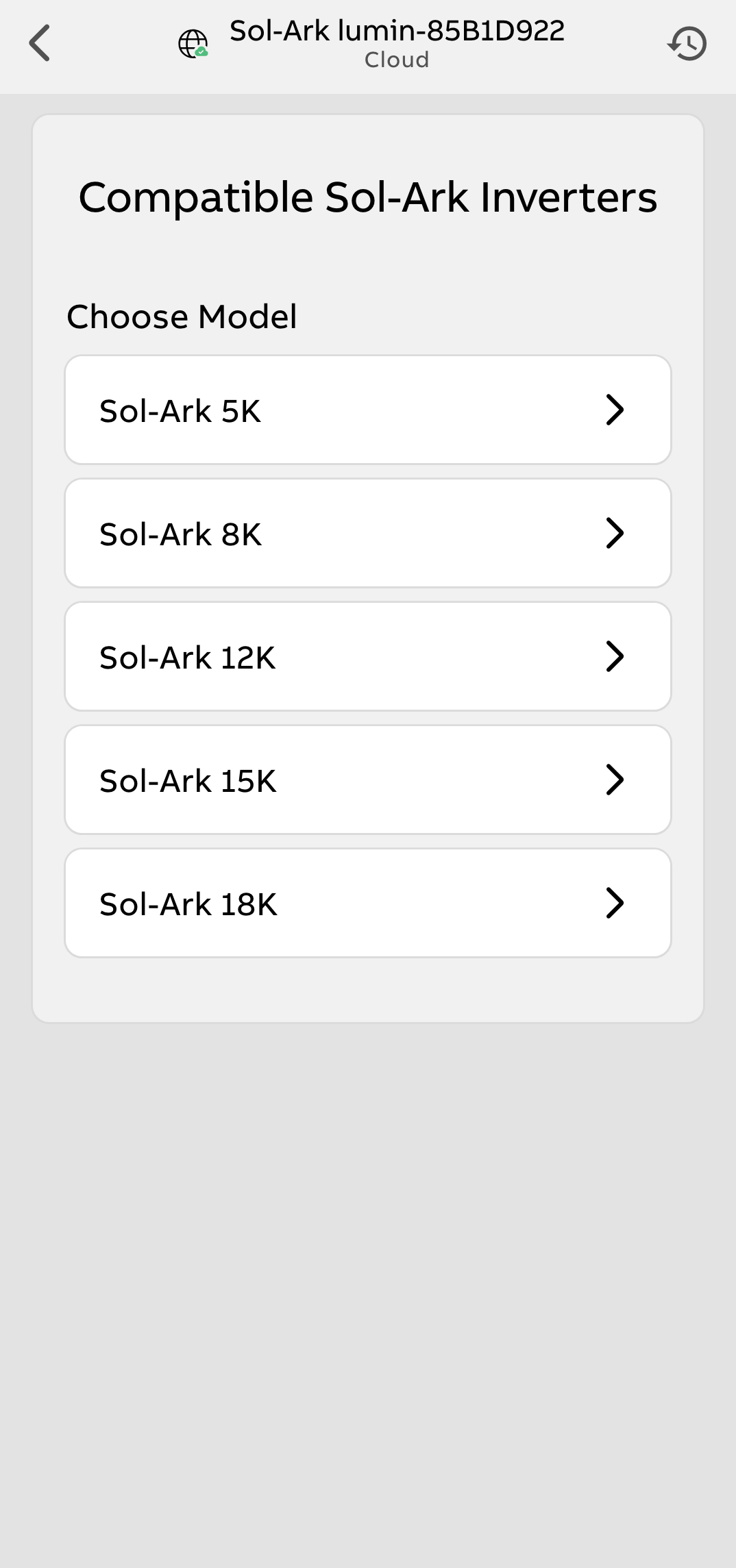Open the Sol-Ark 12K option
Screen dimensions: 736x1568
click(367, 656)
